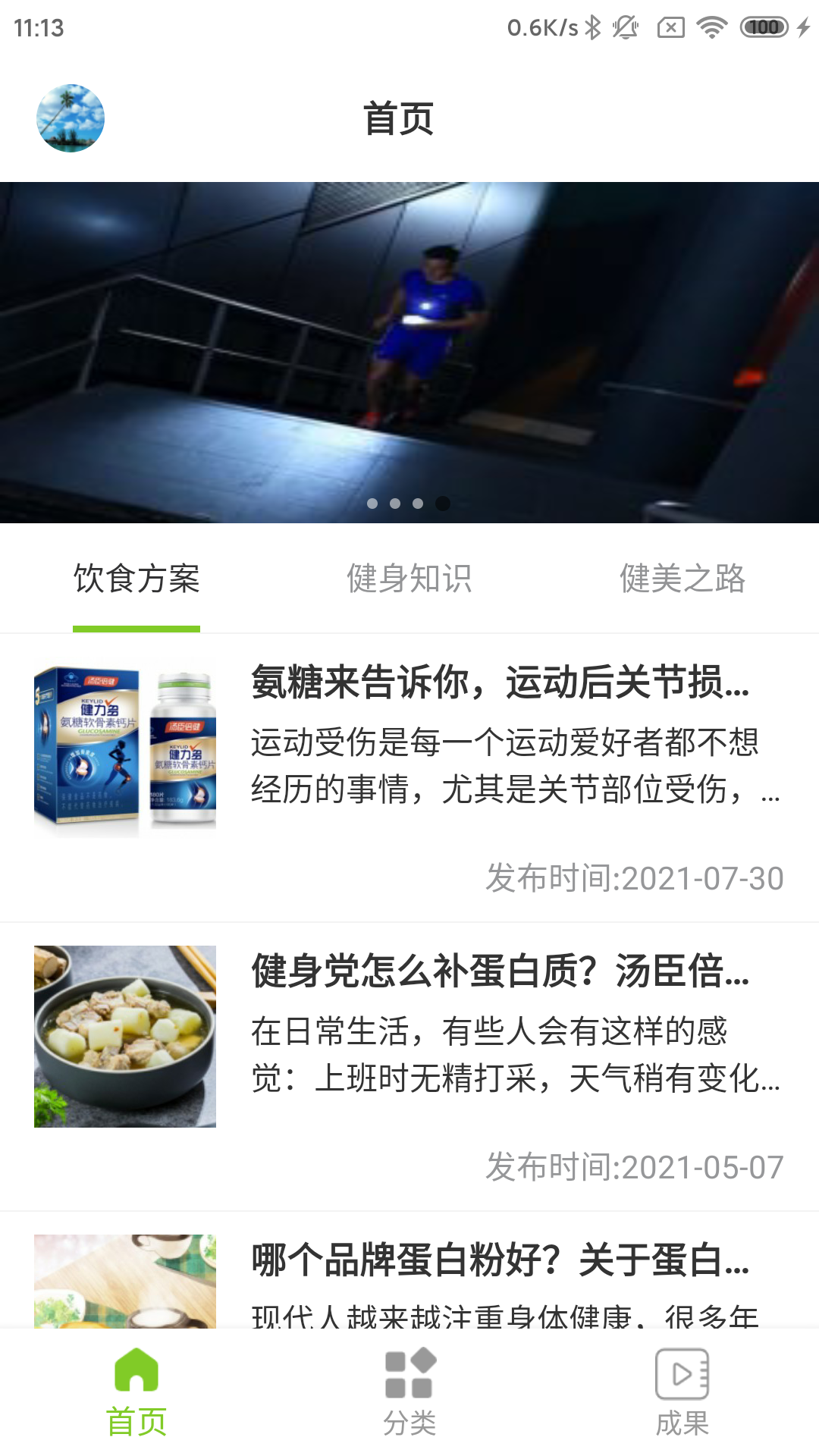Image resolution: width=819 pixels, height=1456 pixels.
Task: Open the profile avatar
Action: tap(71, 118)
